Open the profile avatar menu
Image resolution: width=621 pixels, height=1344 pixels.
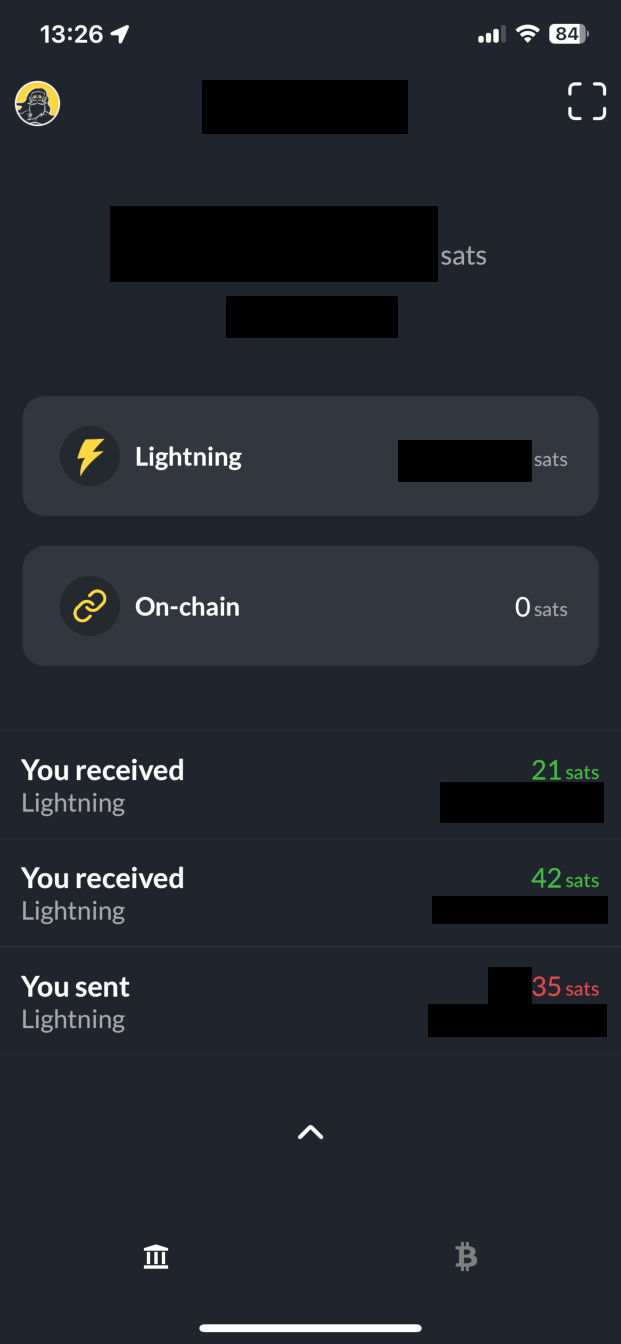[38, 104]
